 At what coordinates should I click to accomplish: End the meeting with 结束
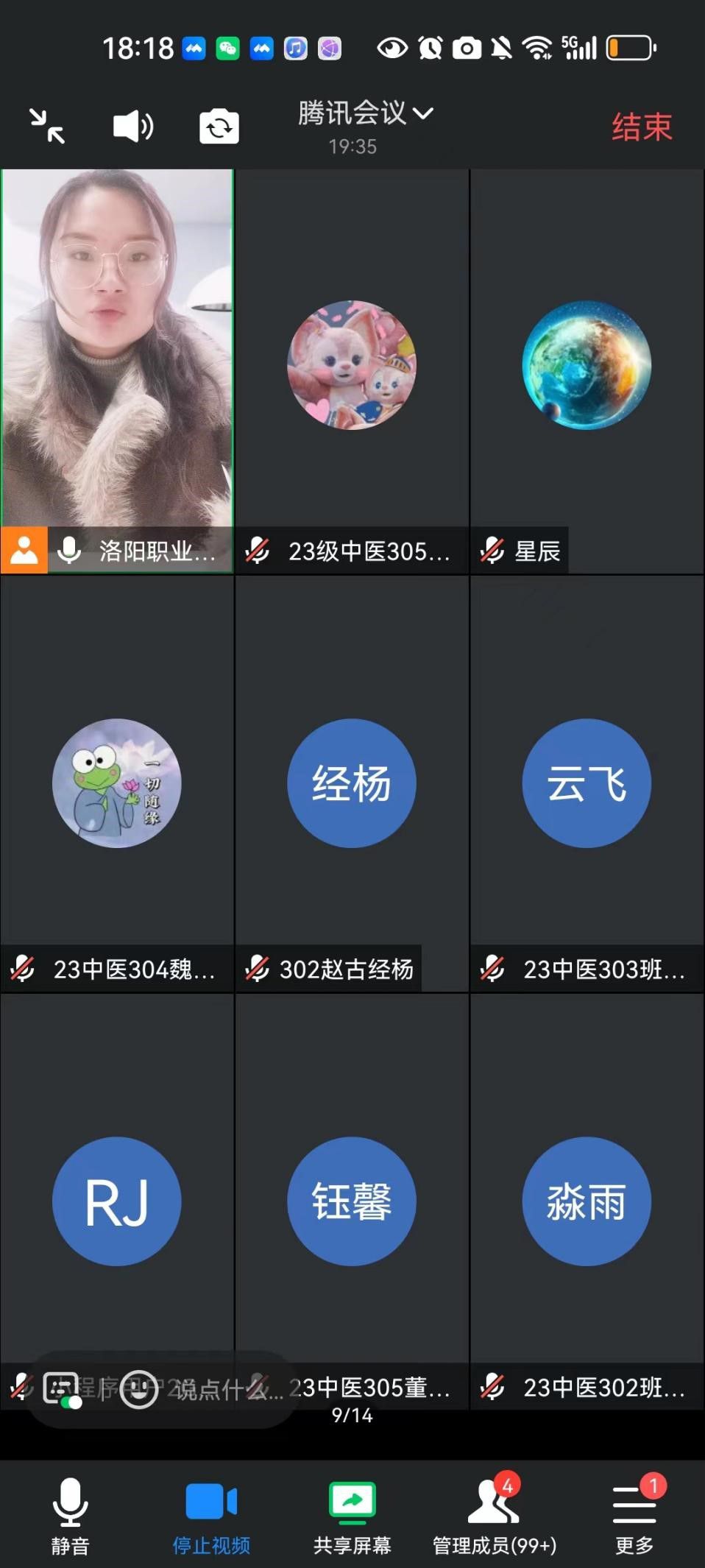(641, 127)
